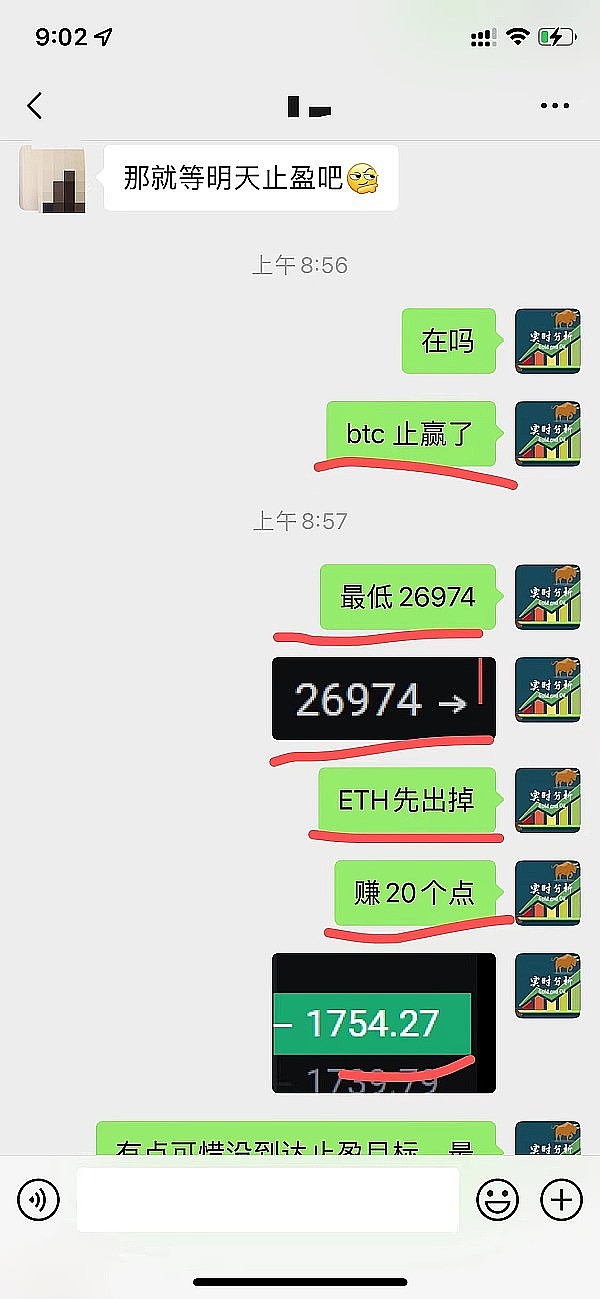View the 1754.27 price image message

pyautogui.click(x=383, y=1023)
